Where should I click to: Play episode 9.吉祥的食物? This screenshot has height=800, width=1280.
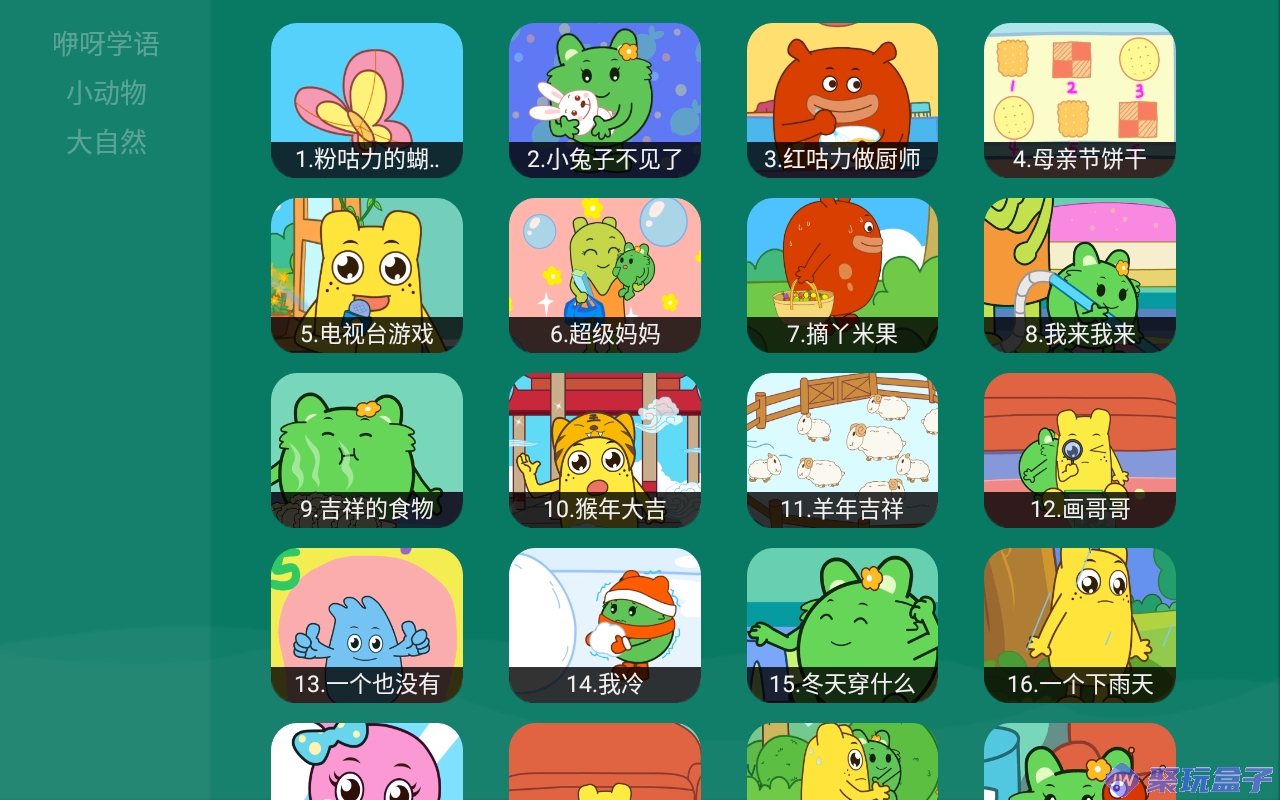pyautogui.click(x=367, y=450)
